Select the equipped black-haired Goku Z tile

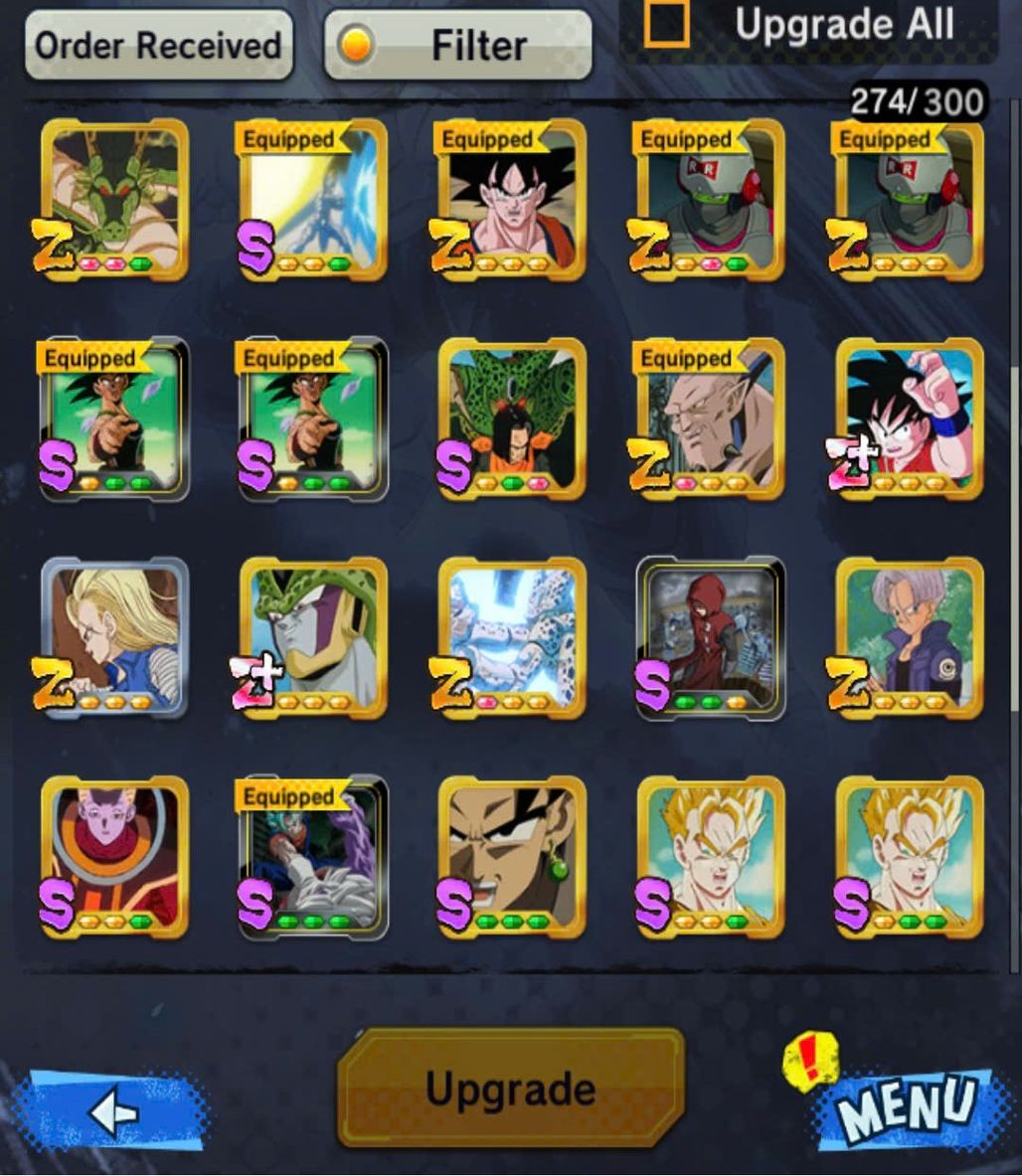tap(512, 200)
